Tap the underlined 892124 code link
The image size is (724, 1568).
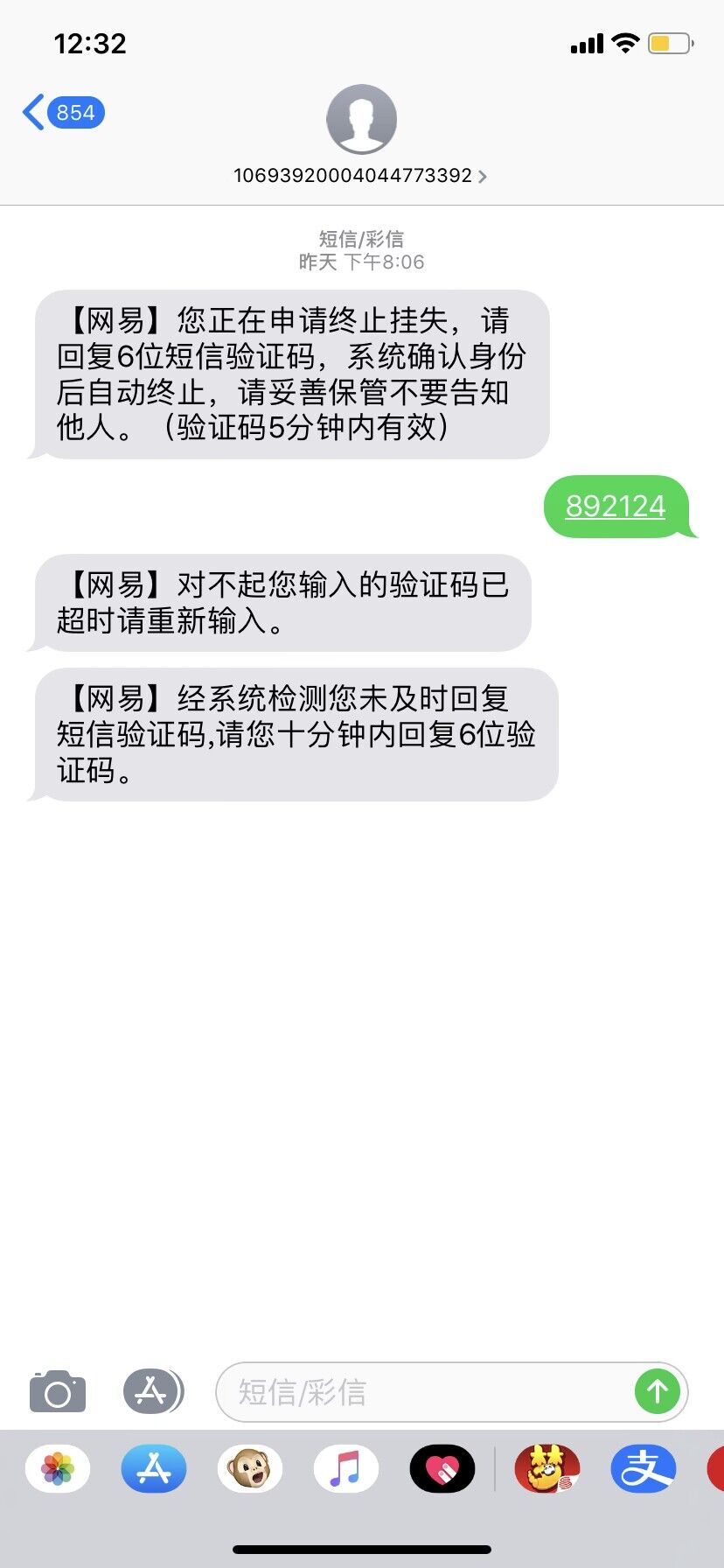coord(615,506)
